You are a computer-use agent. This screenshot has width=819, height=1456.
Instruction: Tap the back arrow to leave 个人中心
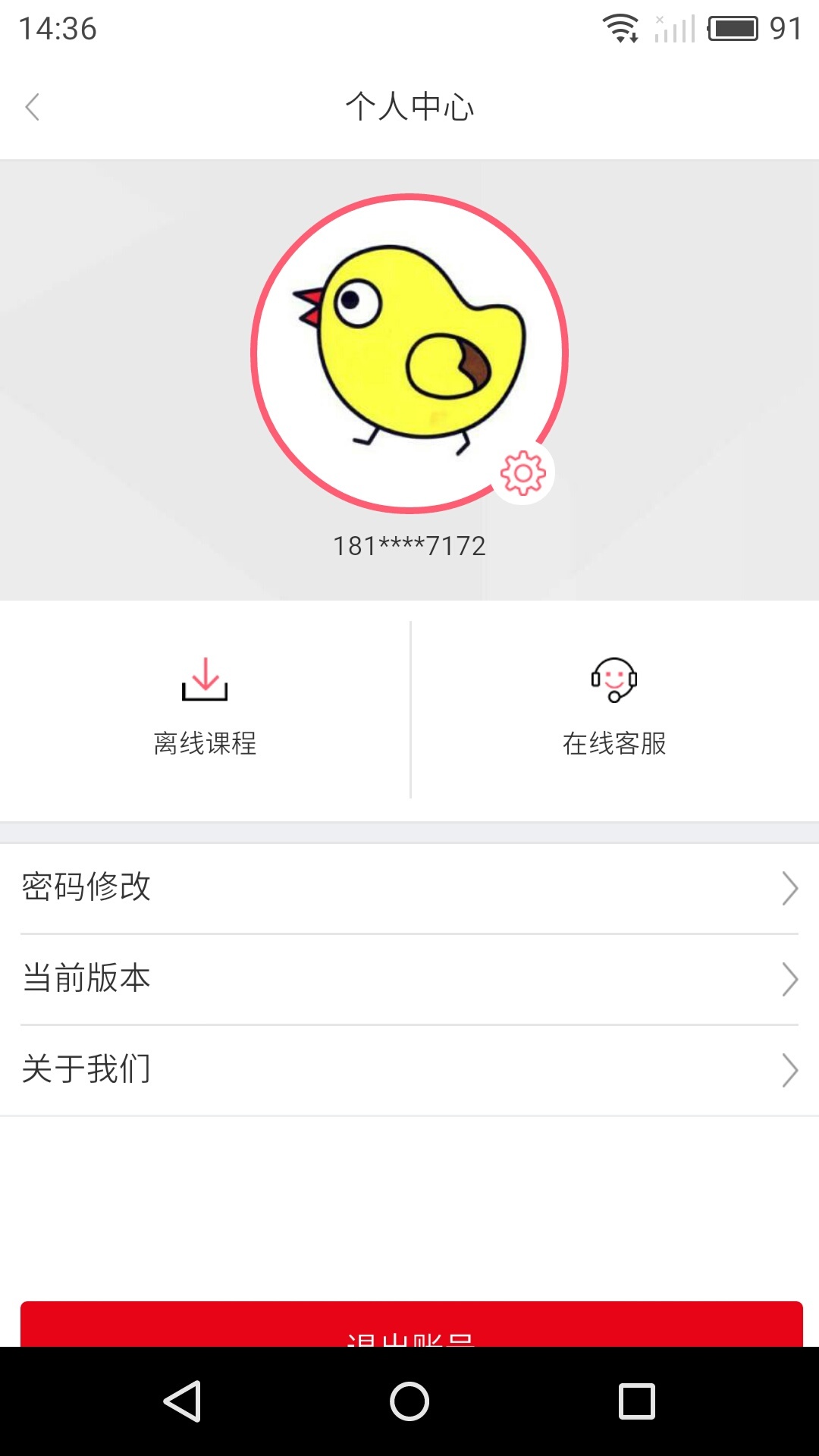(x=33, y=107)
